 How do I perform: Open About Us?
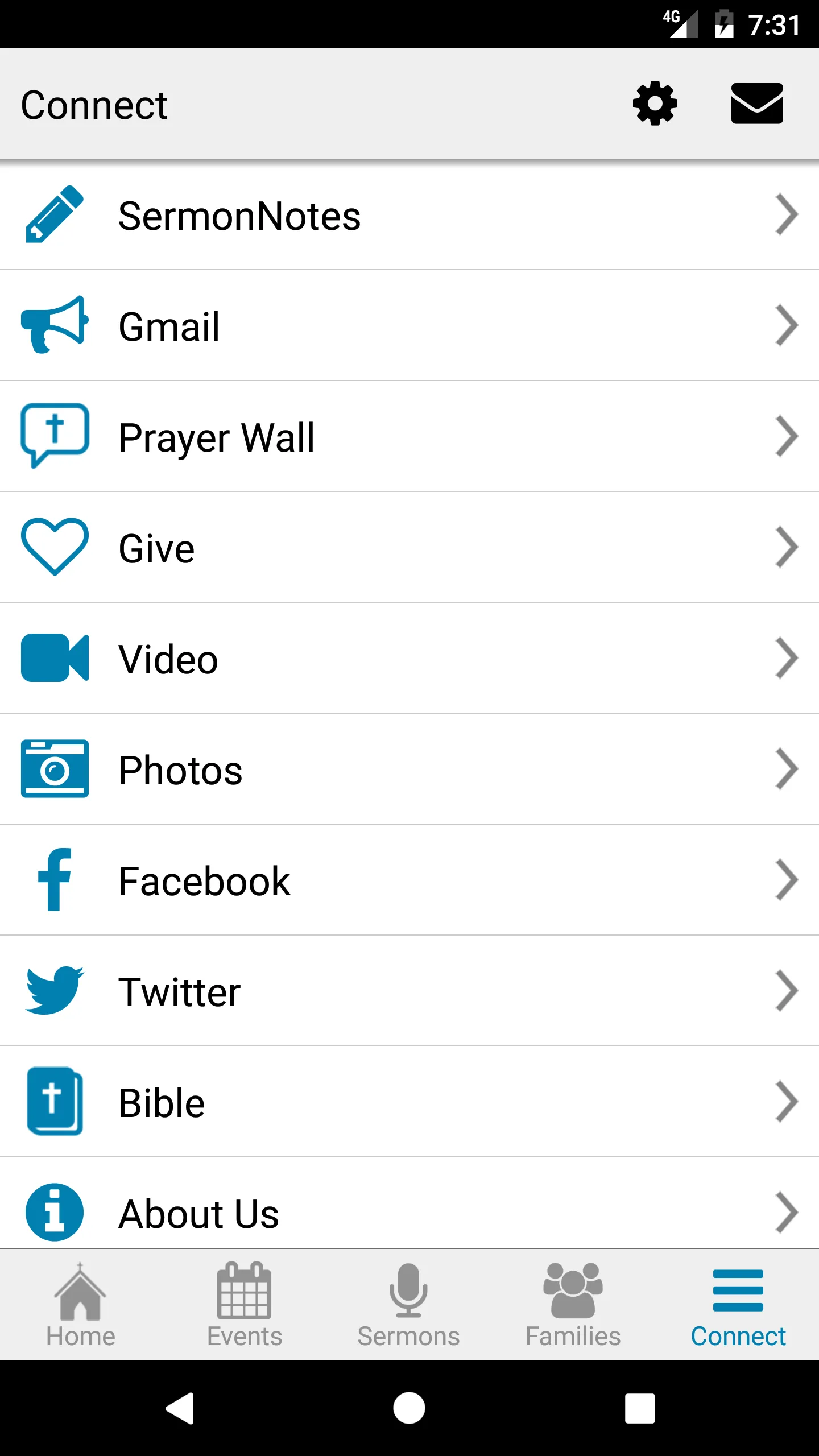point(409,1213)
